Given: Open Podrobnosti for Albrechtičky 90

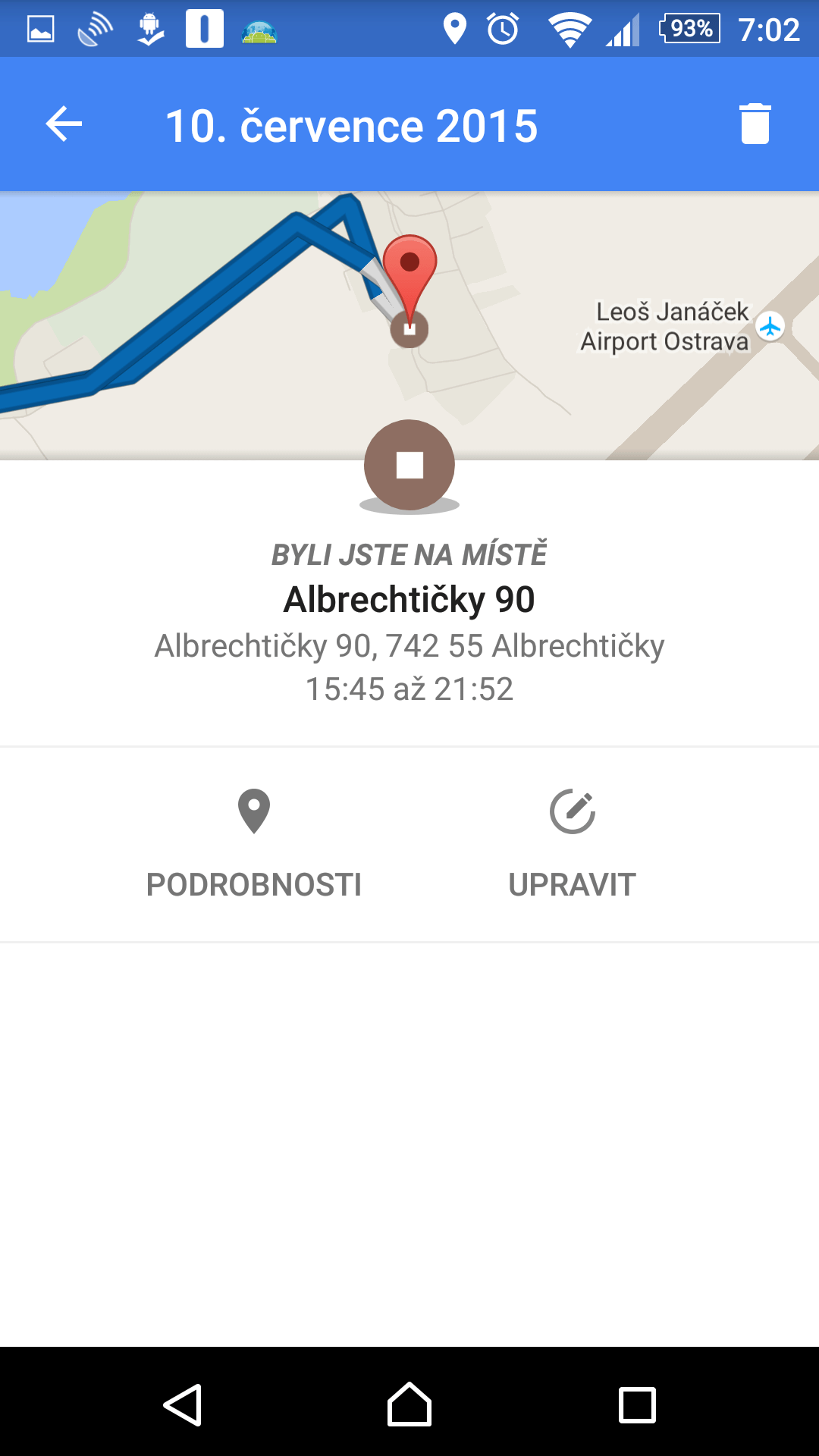Looking at the screenshot, I should pyautogui.click(x=253, y=844).
